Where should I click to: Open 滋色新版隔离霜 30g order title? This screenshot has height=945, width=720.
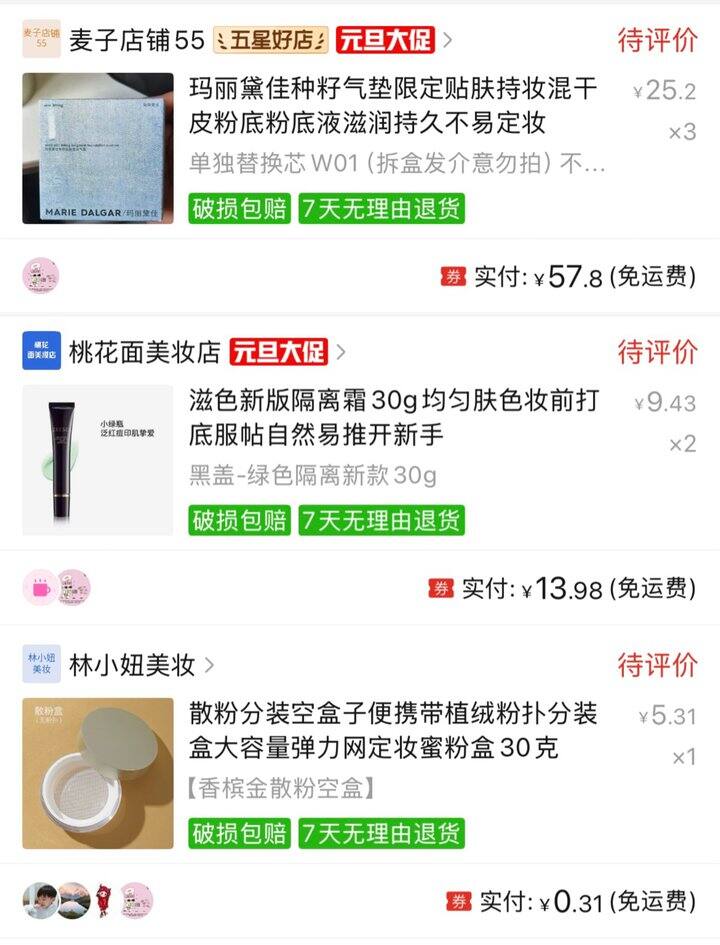click(394, 418)
